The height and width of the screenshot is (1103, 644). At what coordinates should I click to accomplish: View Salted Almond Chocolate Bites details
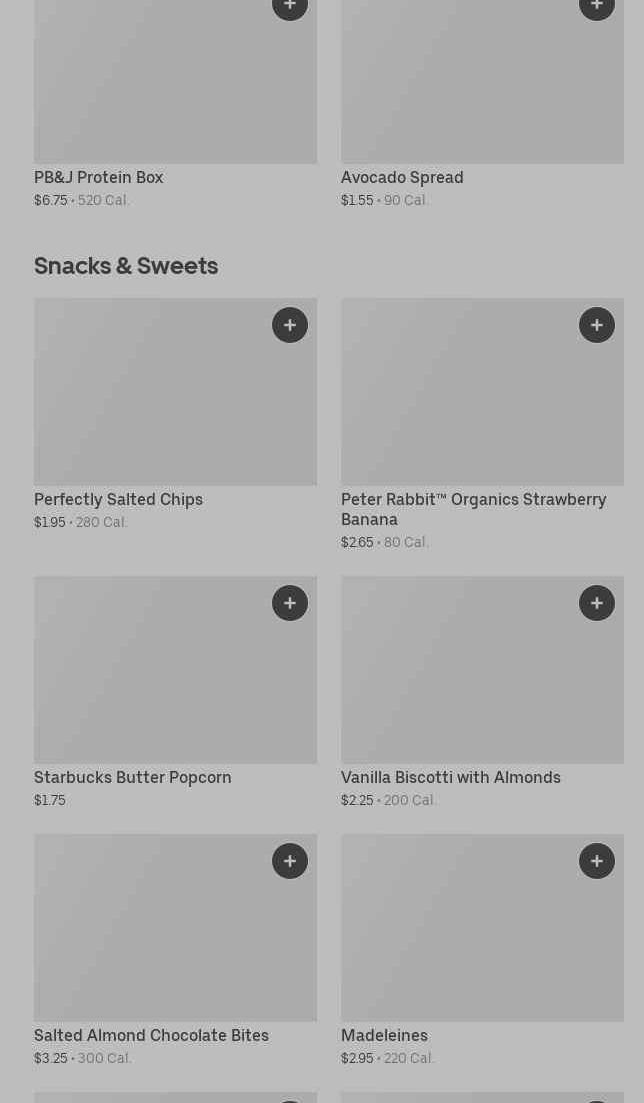tap(175, 951)
